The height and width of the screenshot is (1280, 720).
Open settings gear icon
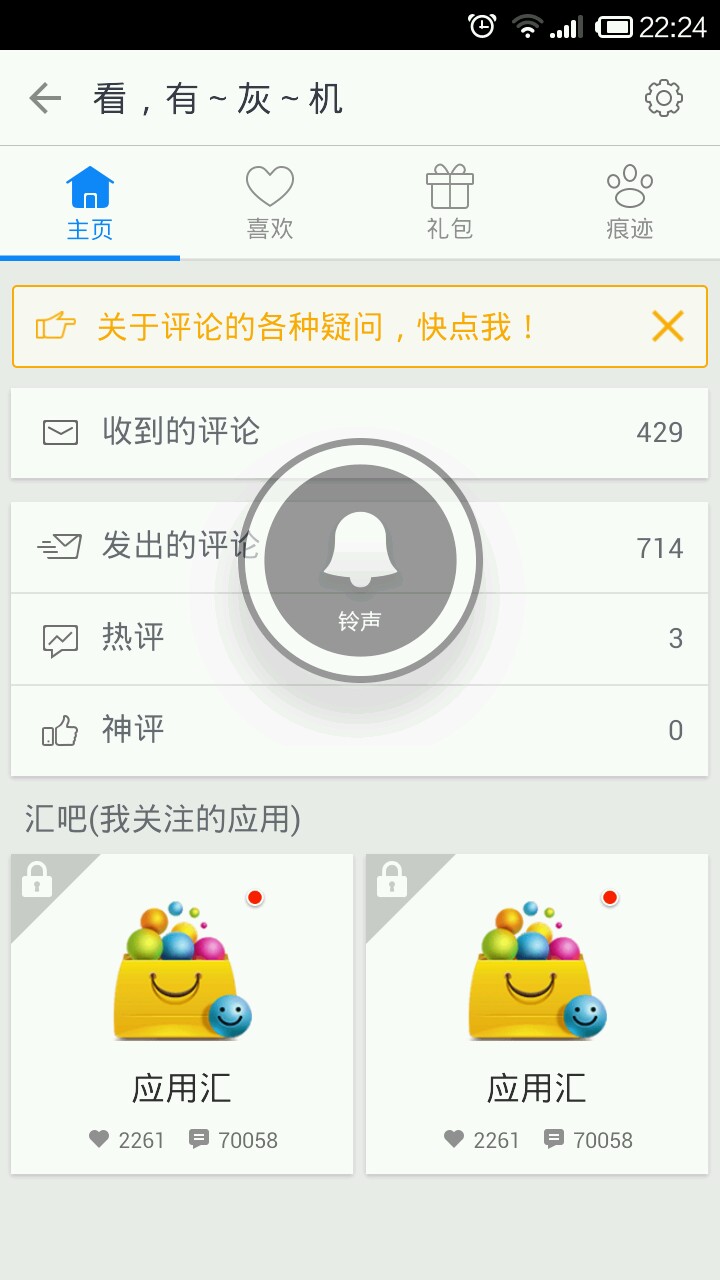click(x=663, y=98)
